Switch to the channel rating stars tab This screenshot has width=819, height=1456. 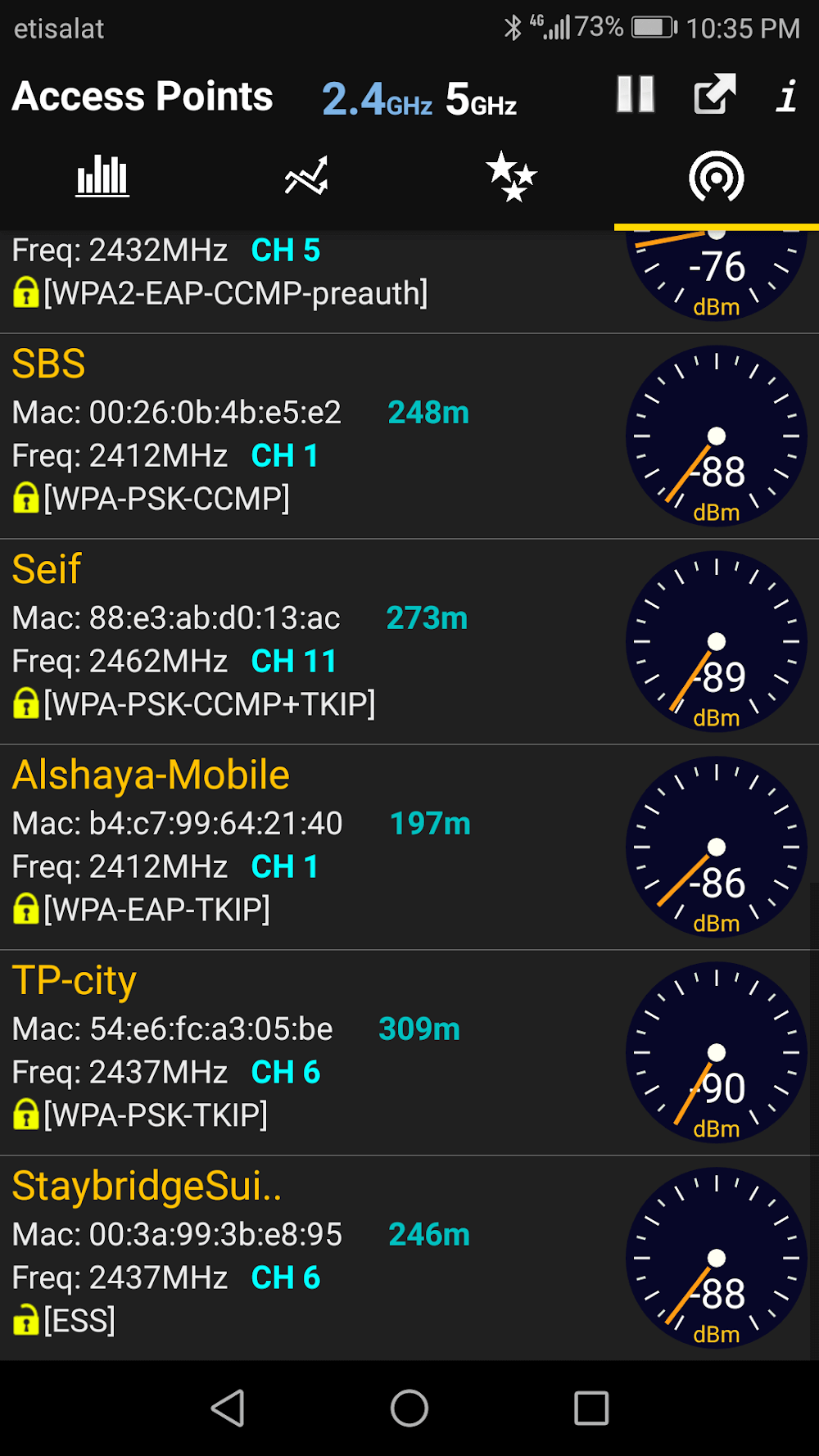(x=511, y=177)
